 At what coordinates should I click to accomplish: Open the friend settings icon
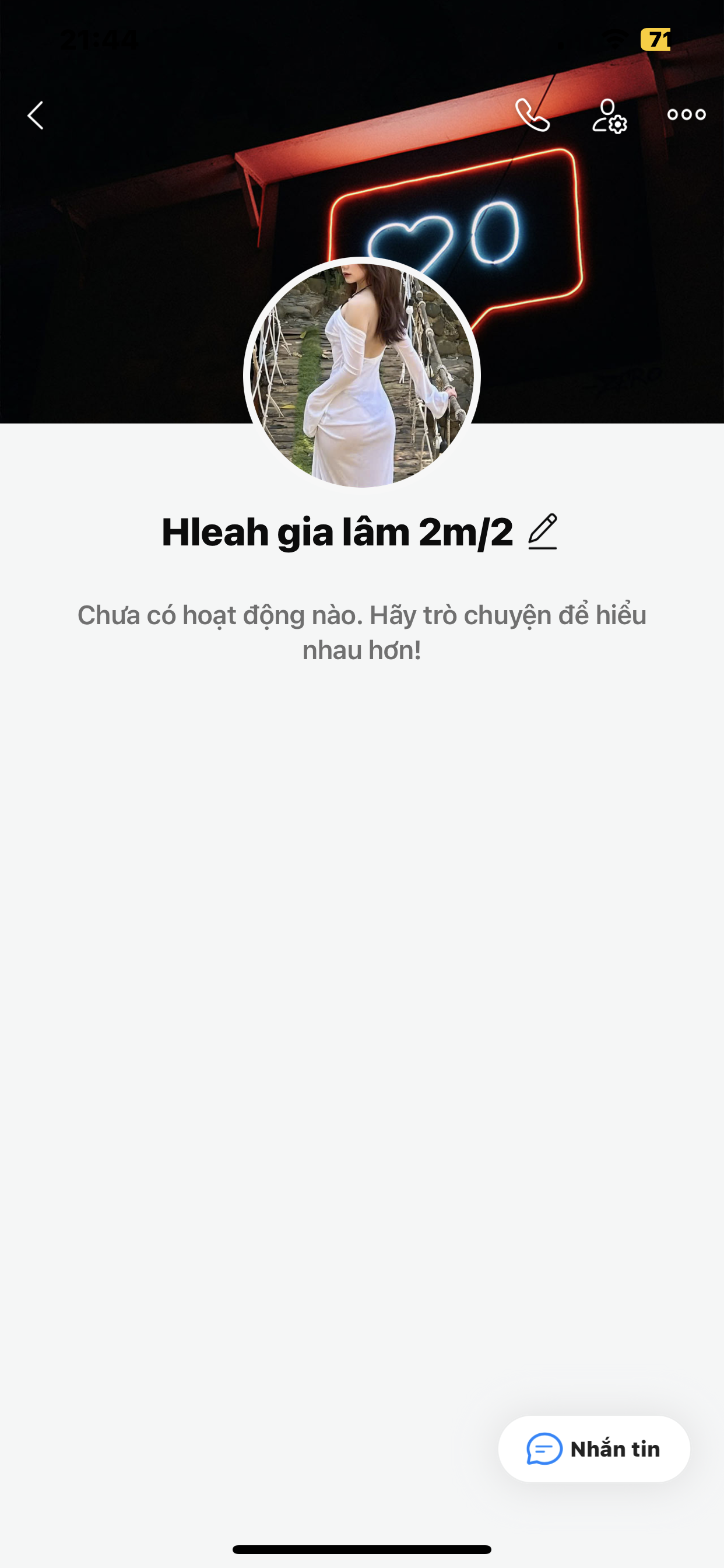[x=609, y=116]
